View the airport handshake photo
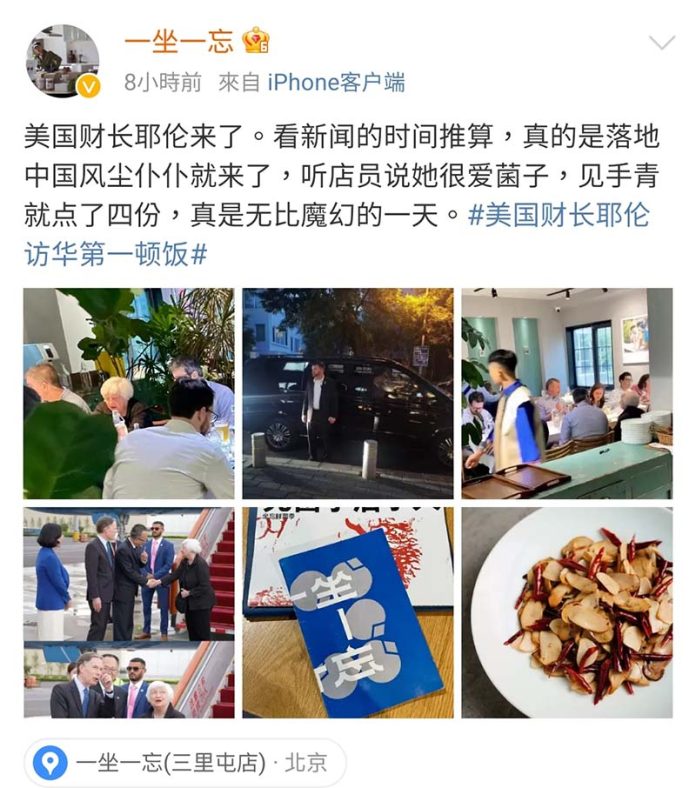Image resolution: width=696 pixels, height=788 pixels. pos(128,612)
